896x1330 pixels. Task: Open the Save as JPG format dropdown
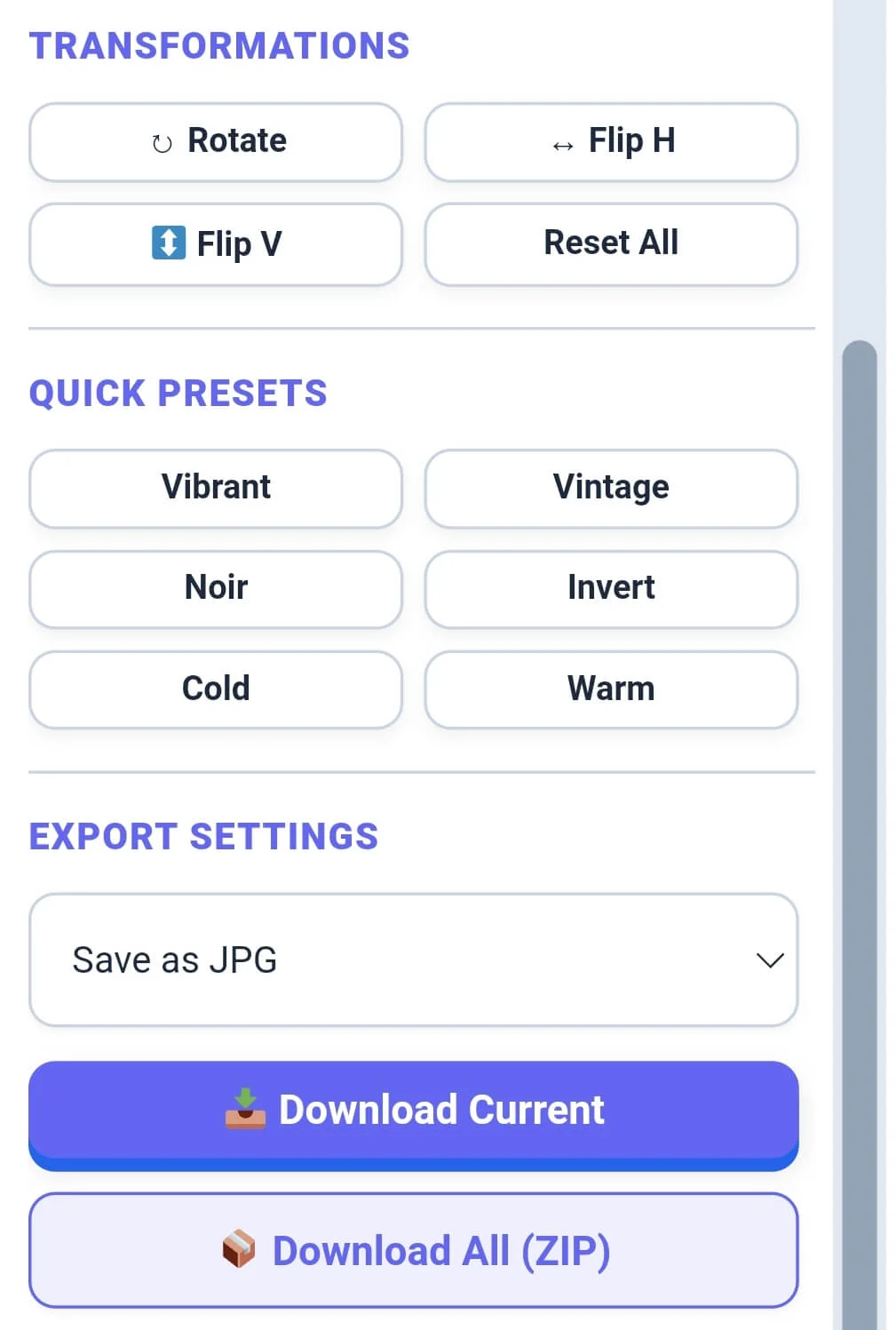413,959
